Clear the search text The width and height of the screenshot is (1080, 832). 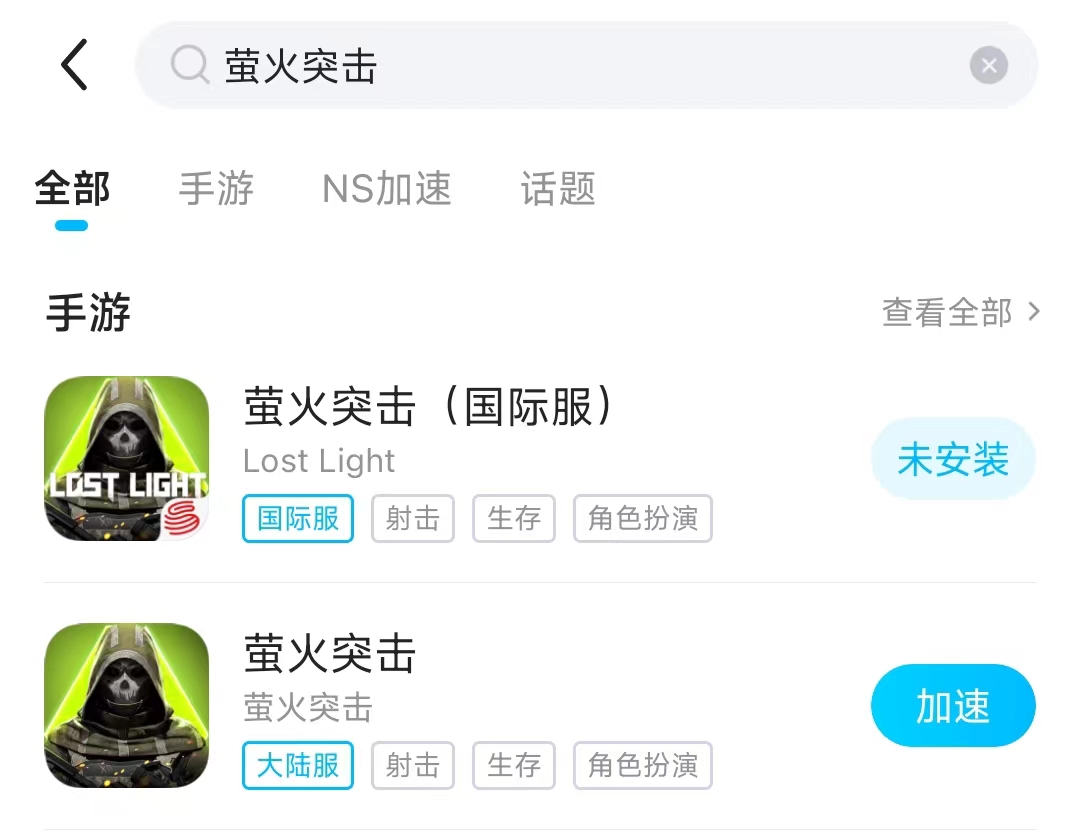click(x=988, y=67)
